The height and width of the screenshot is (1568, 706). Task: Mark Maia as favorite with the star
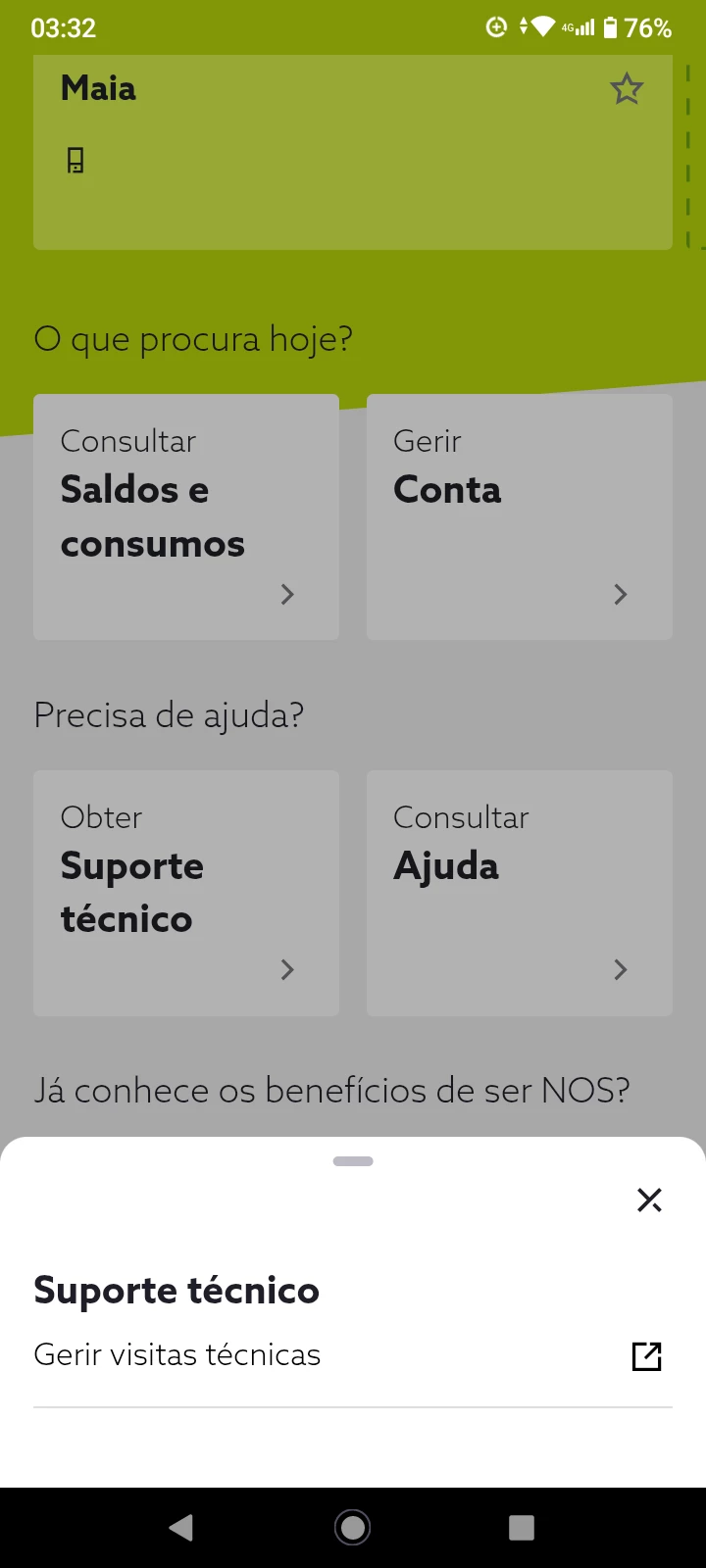click(x=627, y=89)
